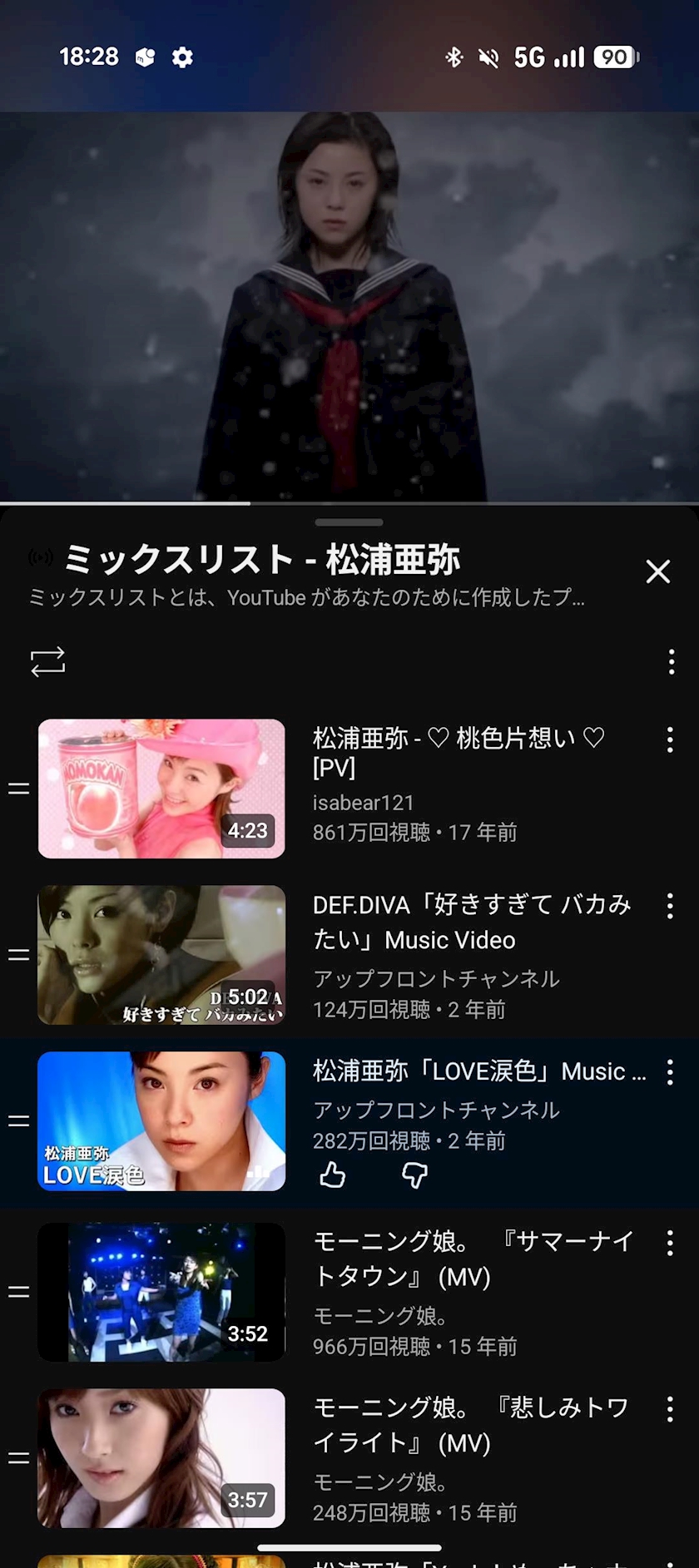Dislike the LOVE涙色 video
Viewport: 699px width, 1568px height.
pos(414,1175)
